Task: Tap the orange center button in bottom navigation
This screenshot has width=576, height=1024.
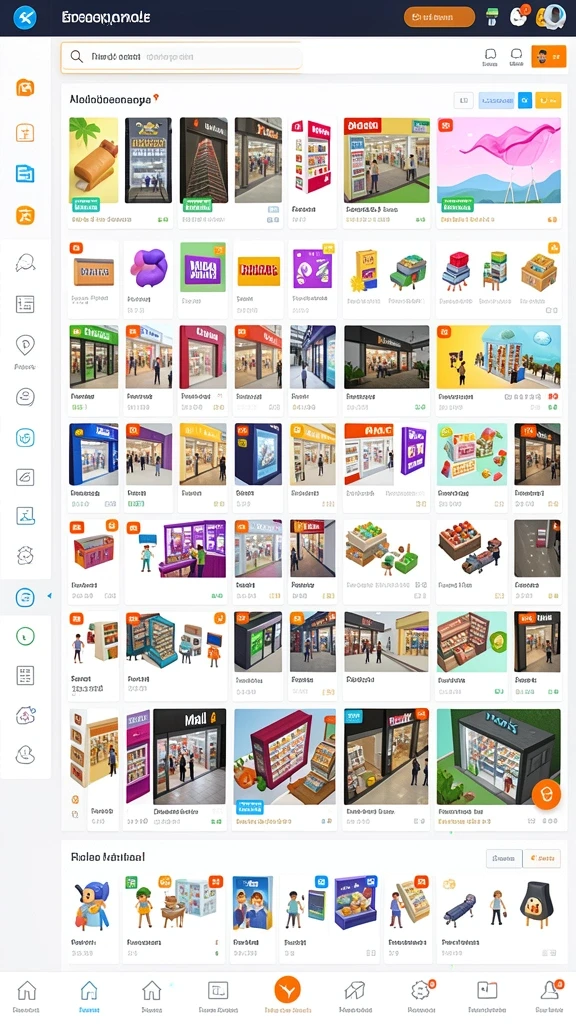Action: point(287,991)
